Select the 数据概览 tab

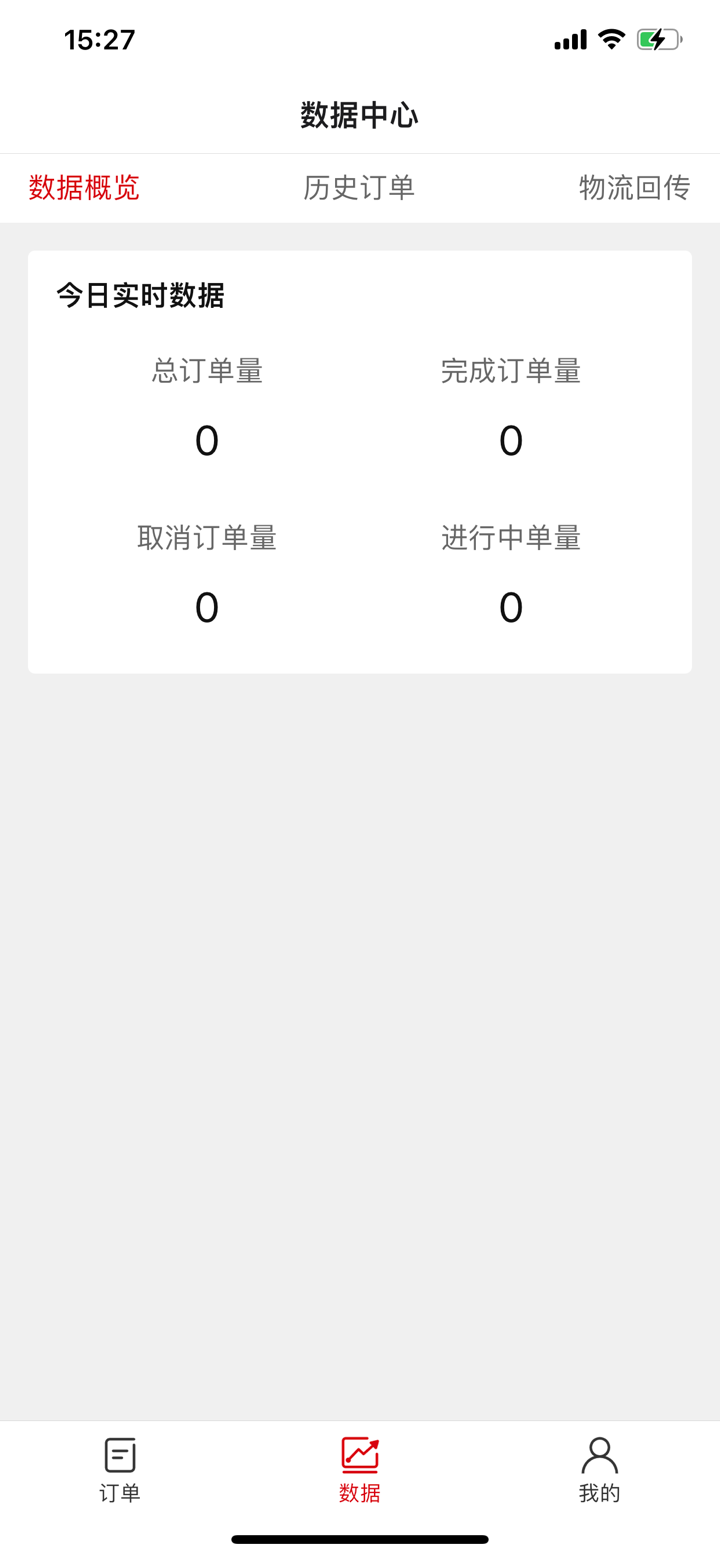84,188
